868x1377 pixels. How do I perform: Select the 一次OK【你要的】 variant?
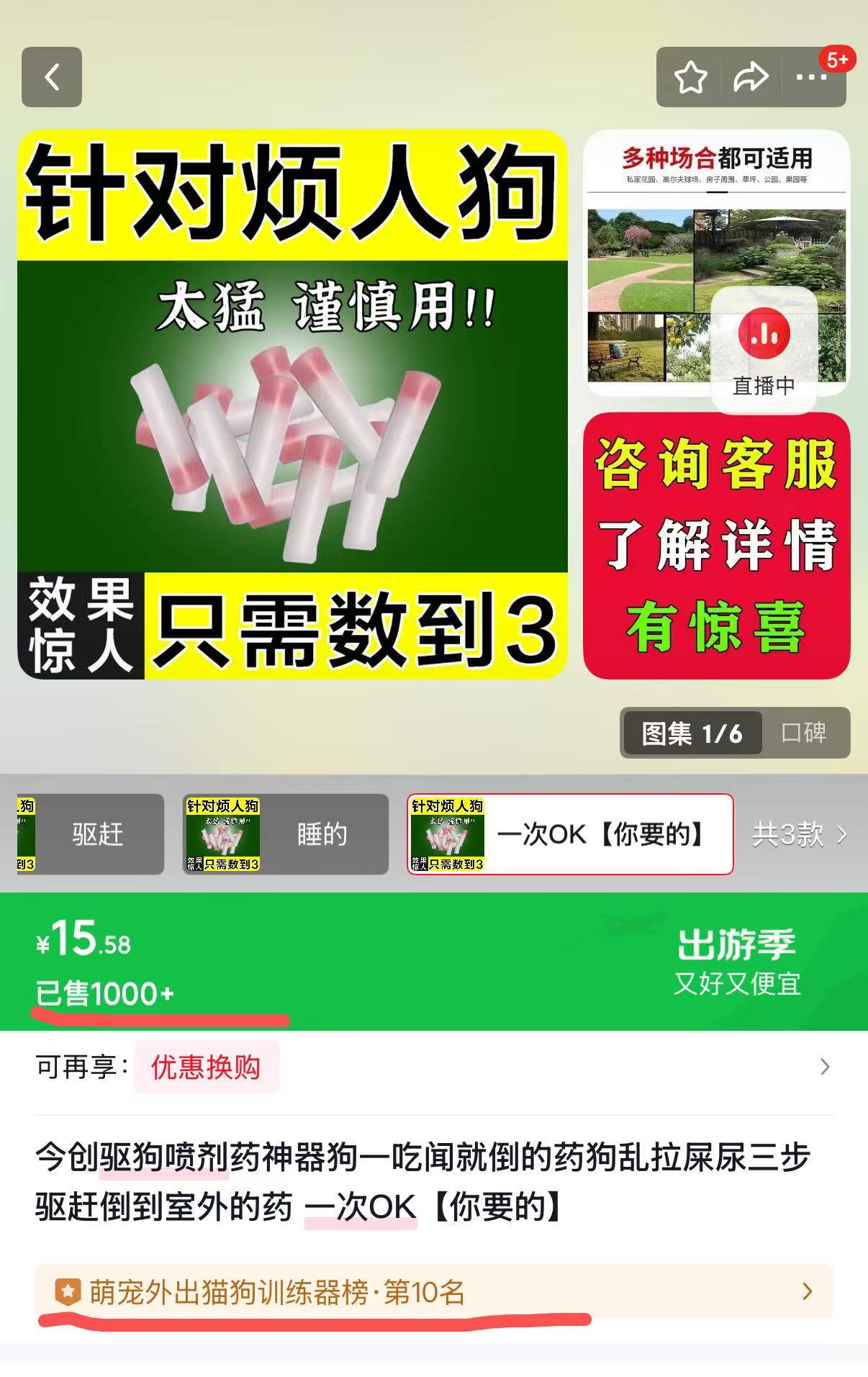(x=570, y=834)
